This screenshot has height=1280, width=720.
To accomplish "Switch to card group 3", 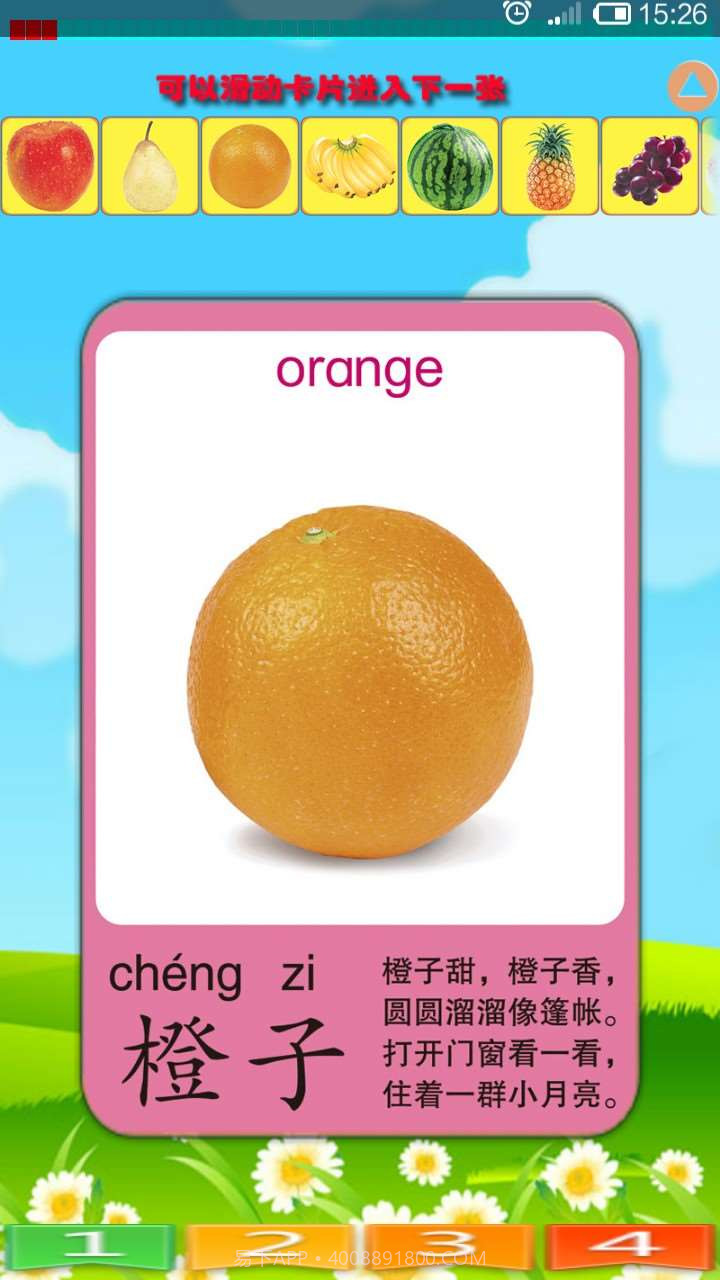I will pos(450,1240).
